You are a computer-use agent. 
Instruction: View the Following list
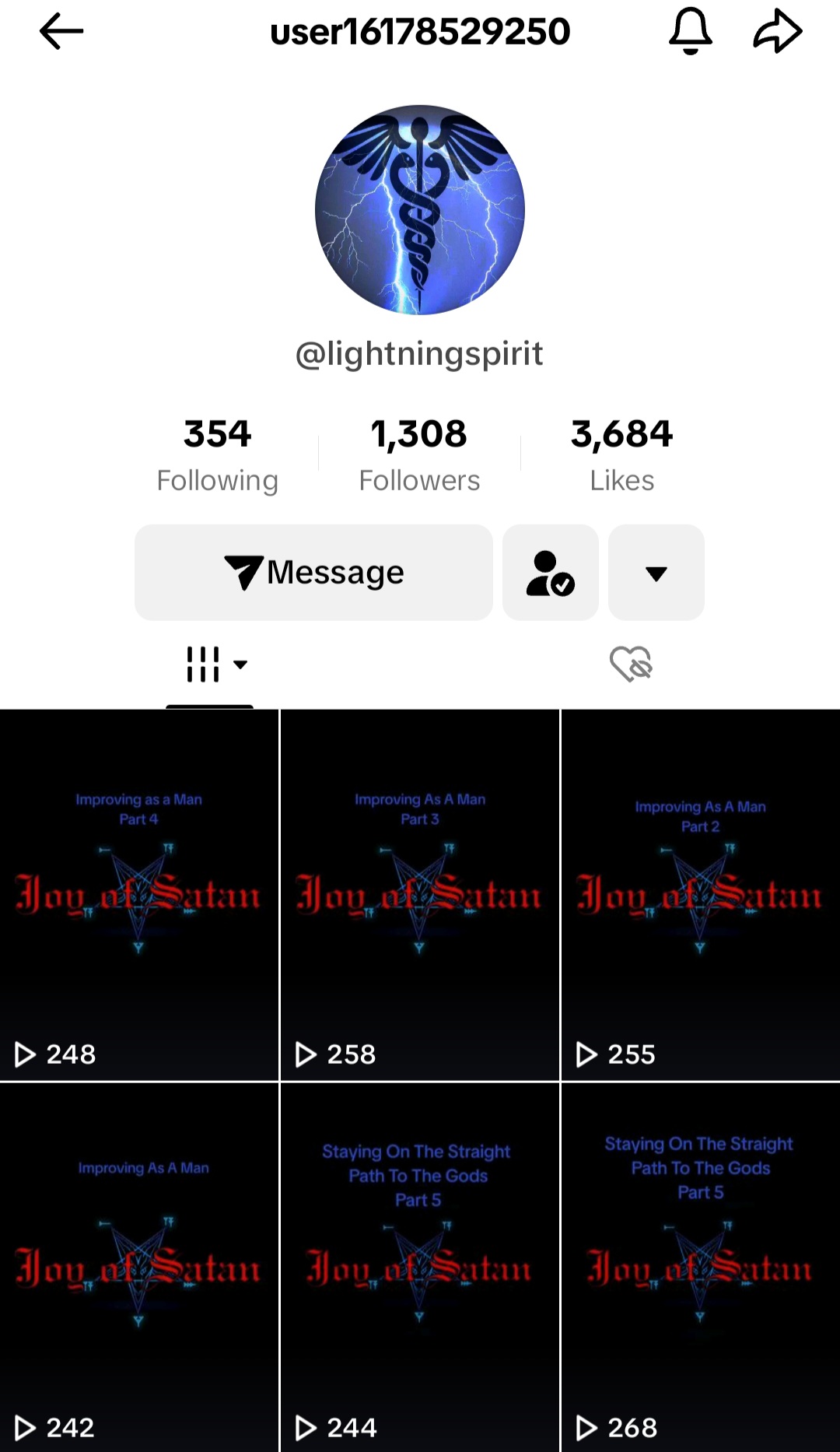pyautogui.click(x=217, y=455)
